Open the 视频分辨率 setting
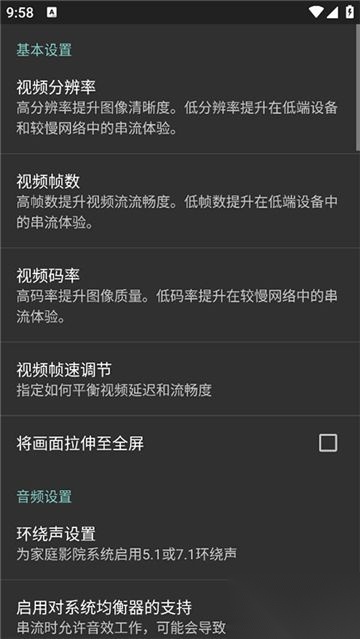This screenshot has height=639, width=360. [x=178, y=110]
